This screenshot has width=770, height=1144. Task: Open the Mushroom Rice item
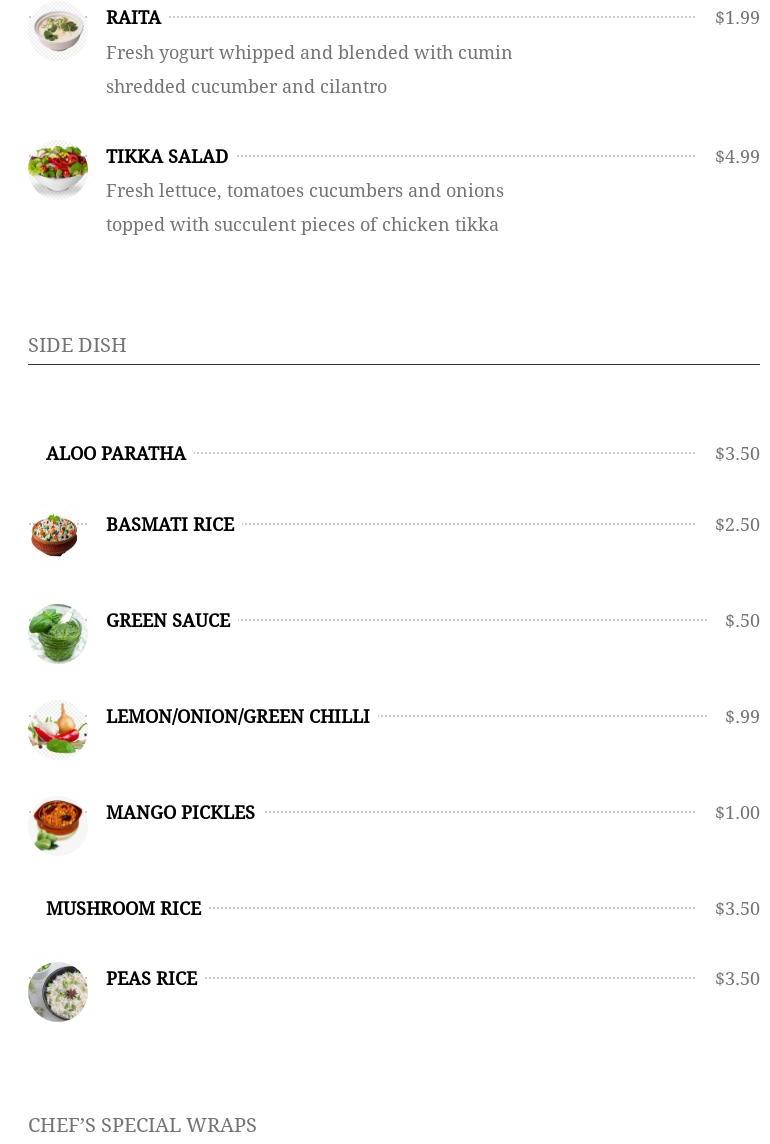[124, 908]
